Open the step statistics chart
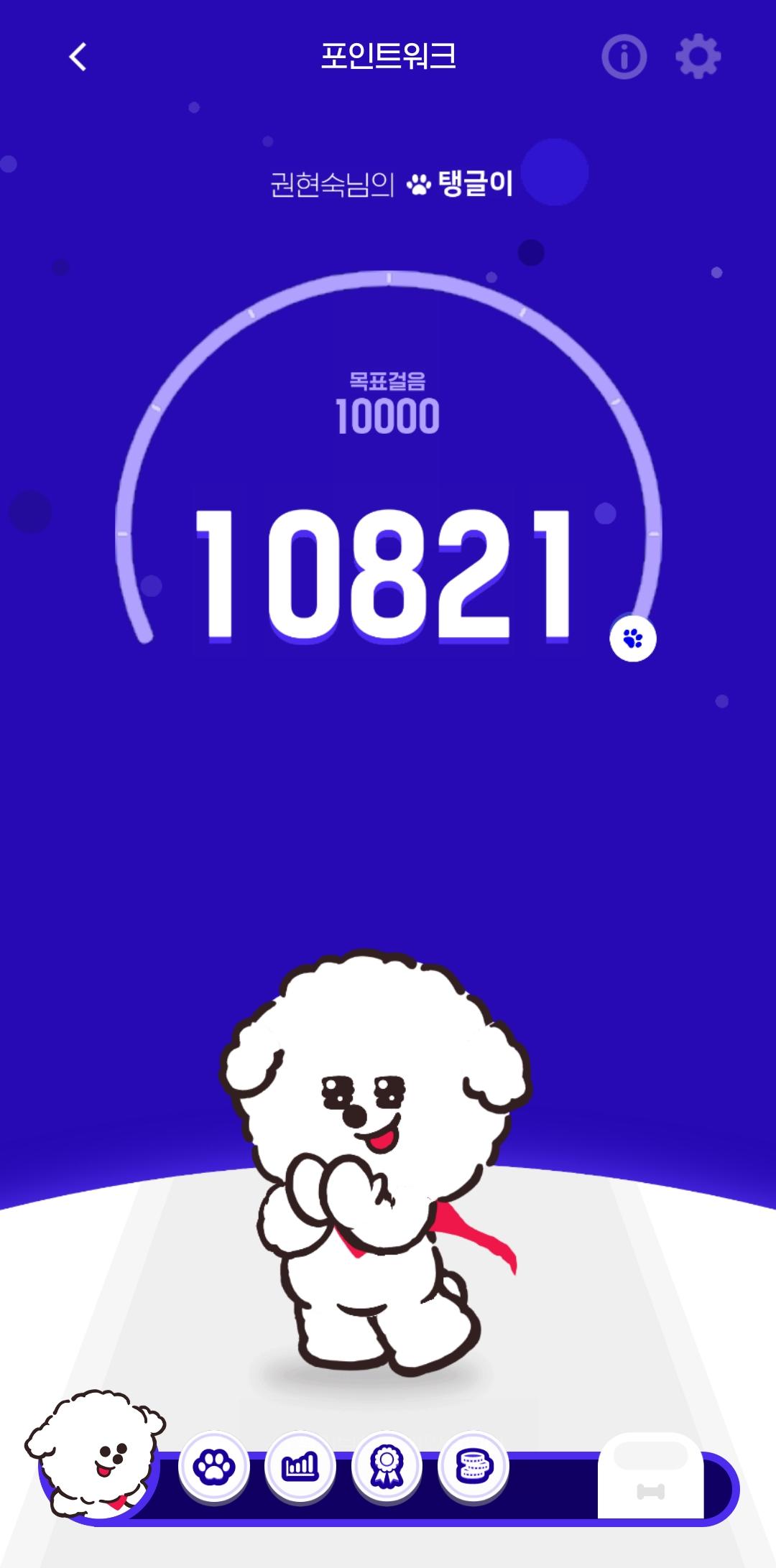The image size is (776, 1568). click(x=300, y=1467)
